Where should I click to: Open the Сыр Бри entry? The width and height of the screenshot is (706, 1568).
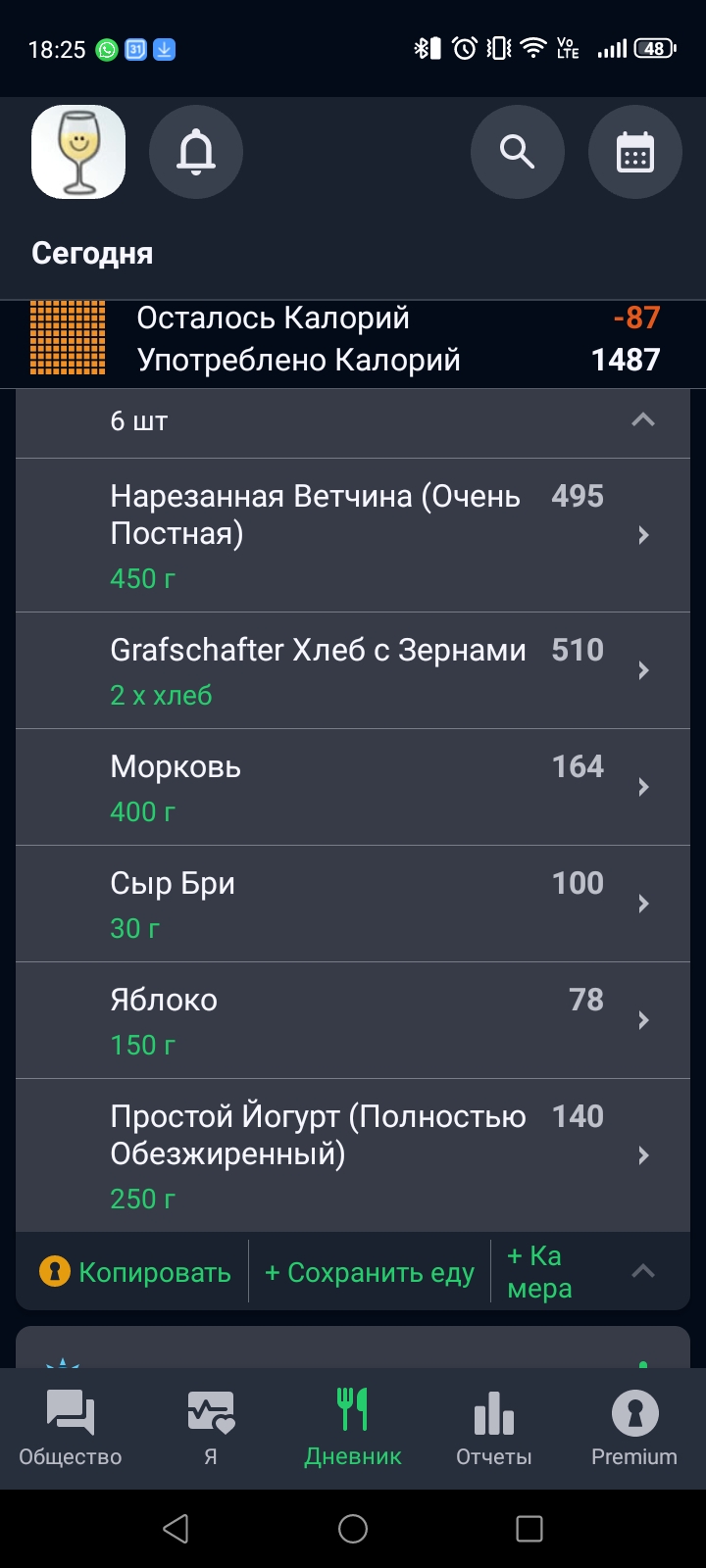click(353, 904)
